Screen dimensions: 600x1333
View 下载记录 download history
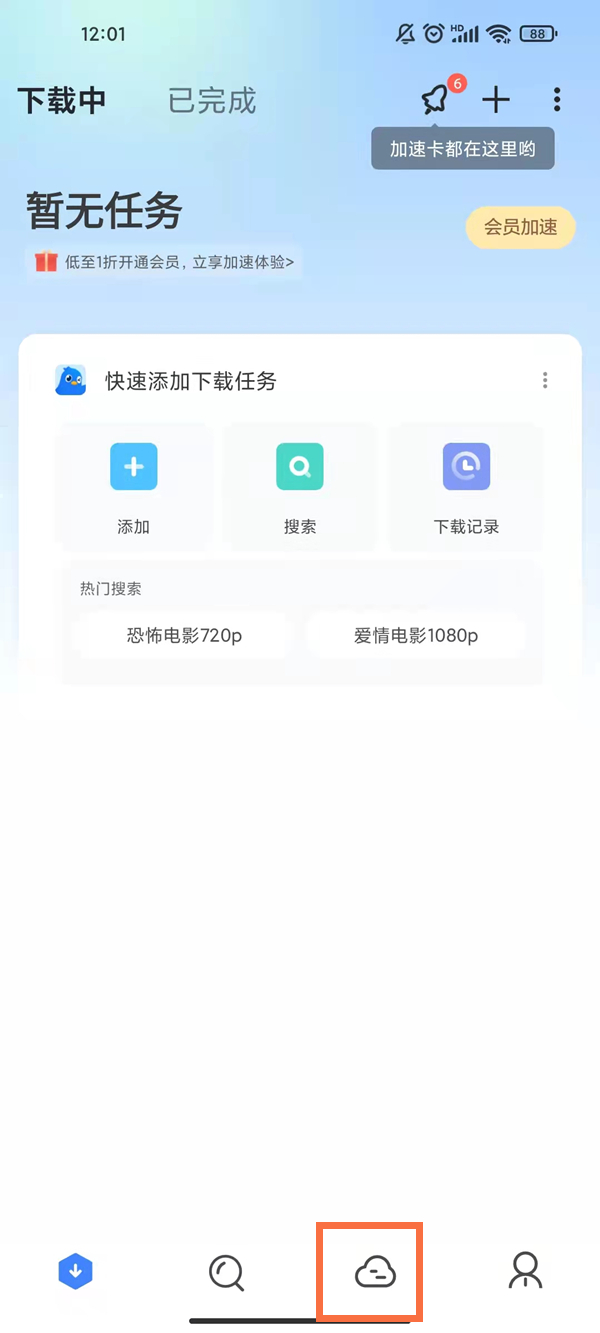(x=466, y=486)
